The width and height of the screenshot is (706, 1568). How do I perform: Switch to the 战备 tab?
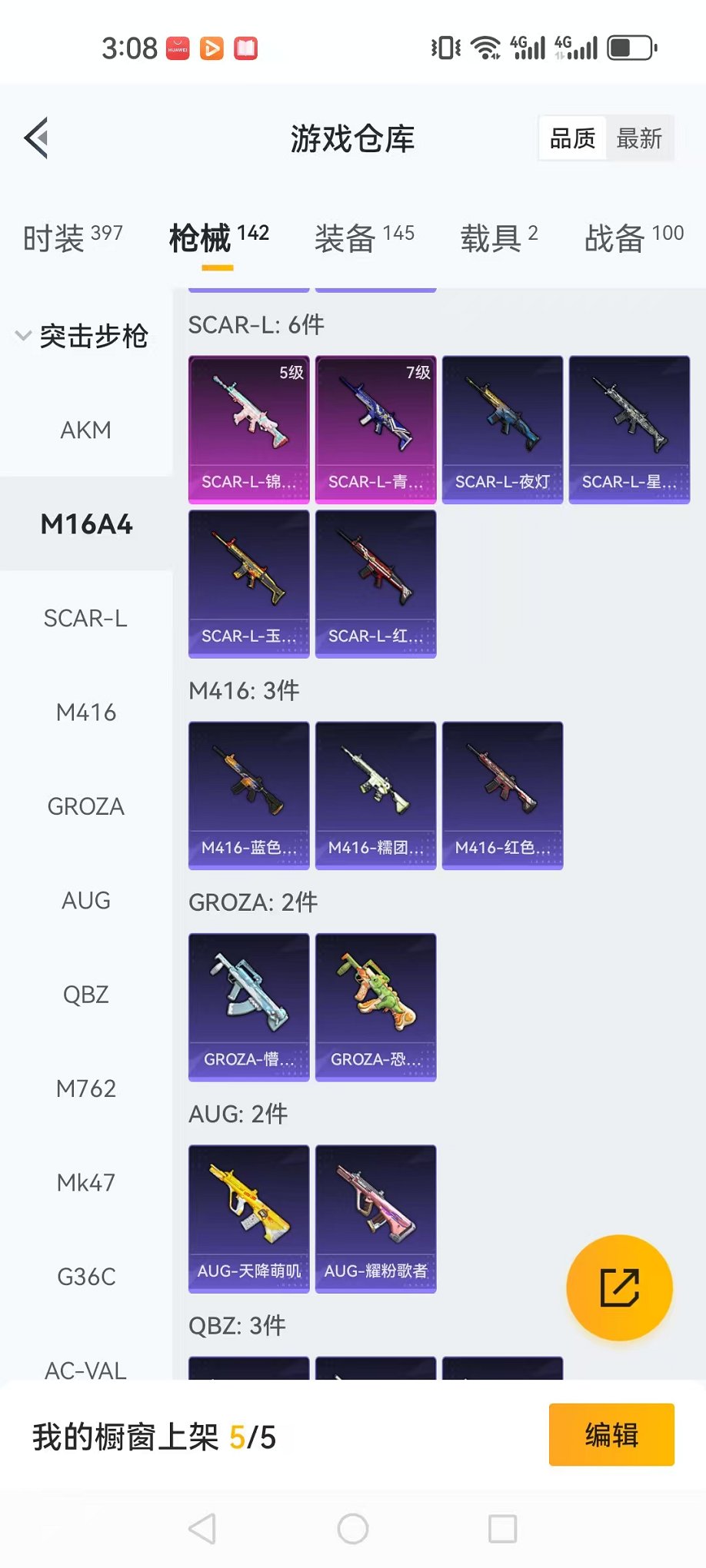pyautogui.click(x=633, y=238)
